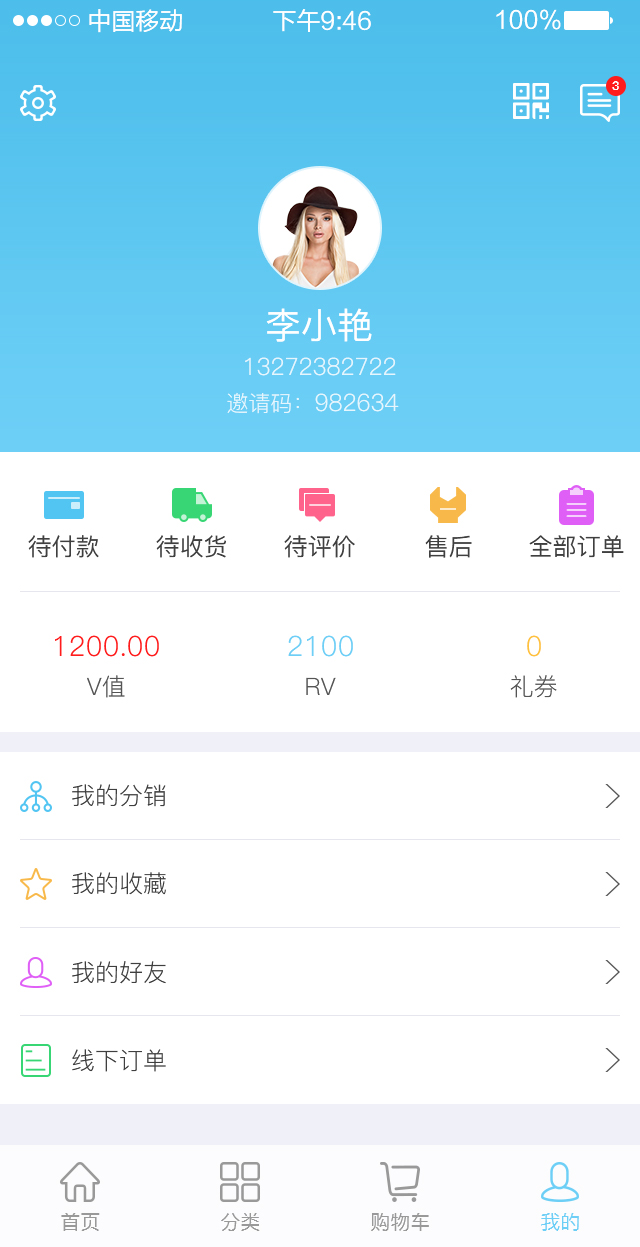Open the V值 balance of 1200.00

tap(106, 665)
